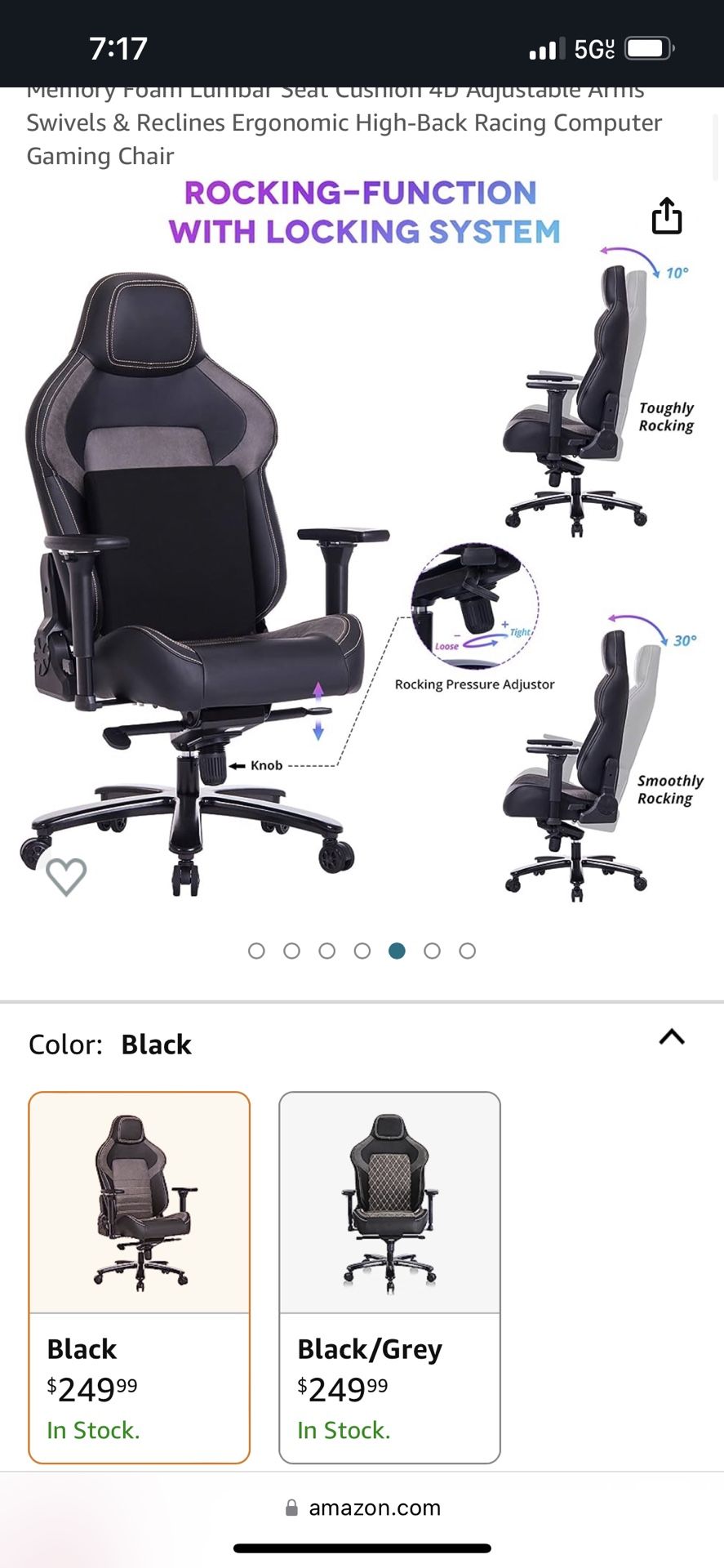Tap the filled teal carousel dot

point(398,951)
